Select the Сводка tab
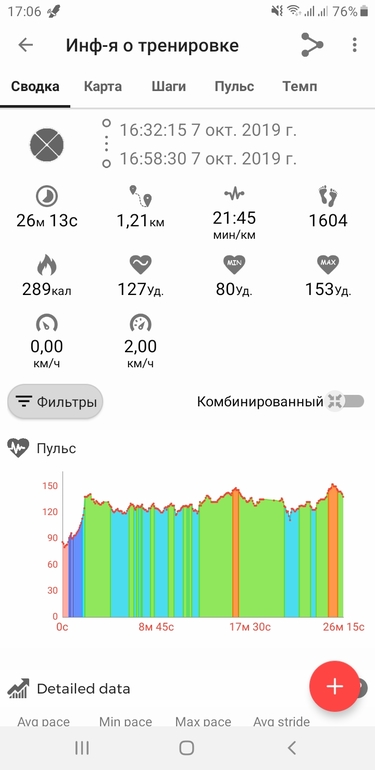This screenshot has height=770, width=375. 35,87
